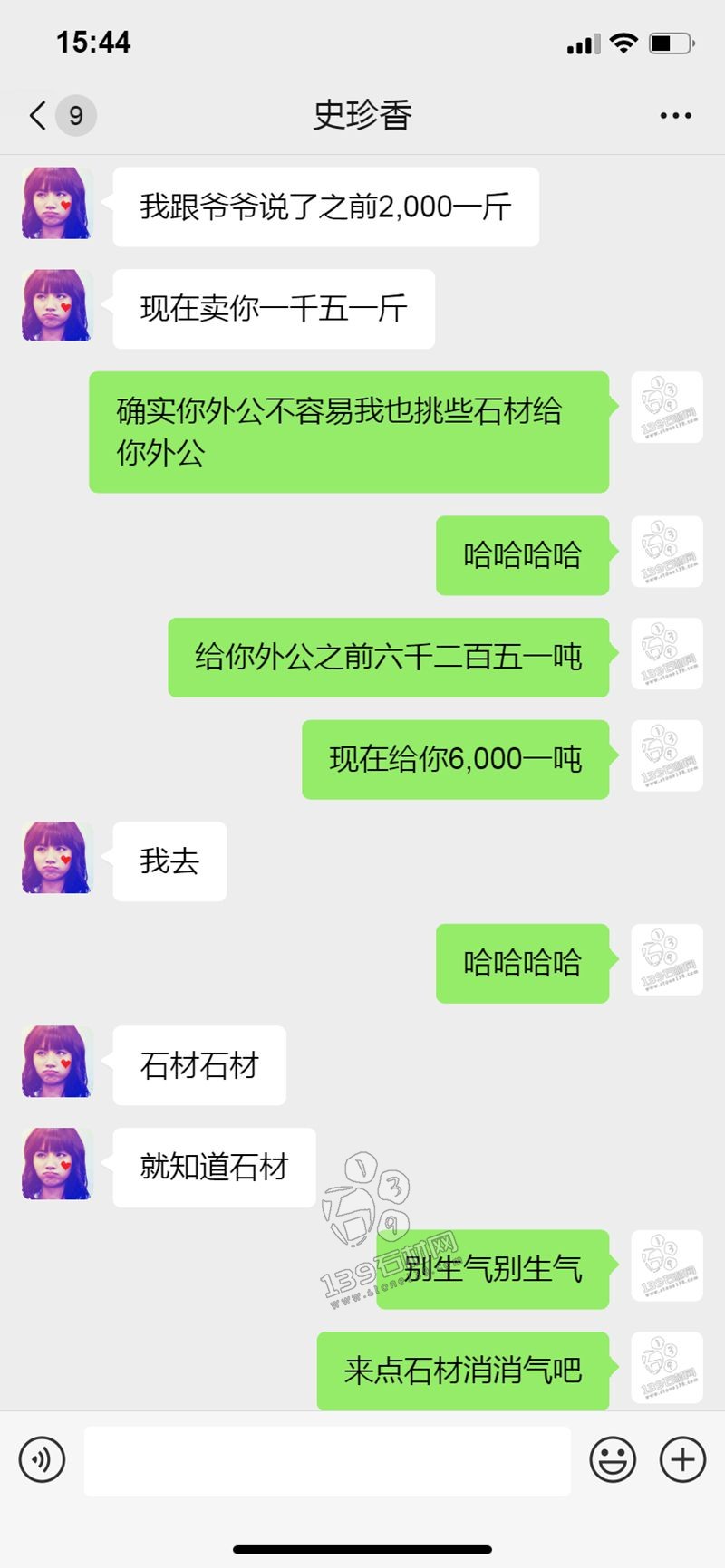Select the message 现在卖你一千五一斤
This screenshot has height=1568, width=725.
274,308
